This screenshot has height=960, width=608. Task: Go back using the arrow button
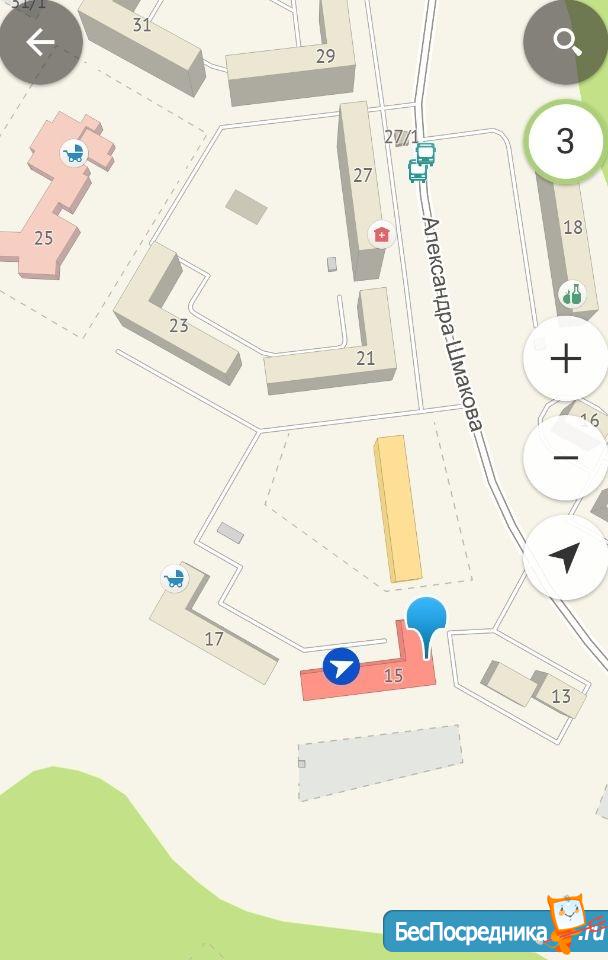click(40, 42)
